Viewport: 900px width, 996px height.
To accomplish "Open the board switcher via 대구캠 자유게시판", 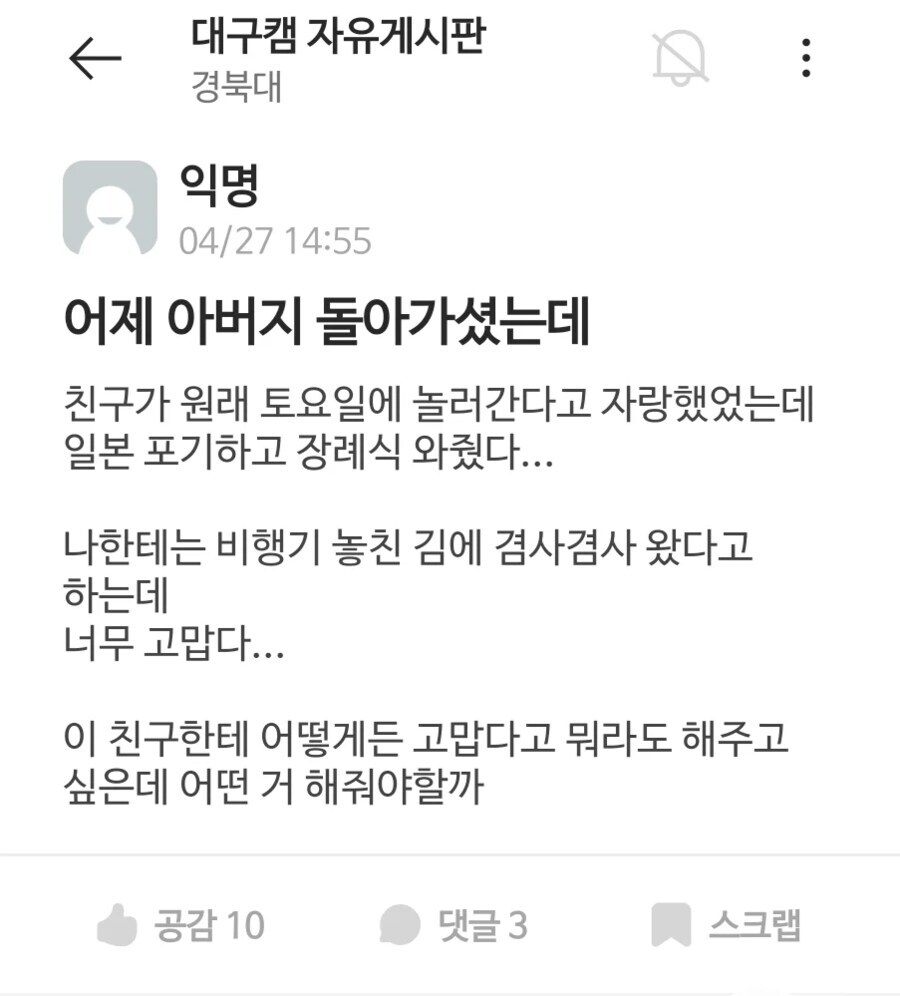I will [x=338, y=37].
